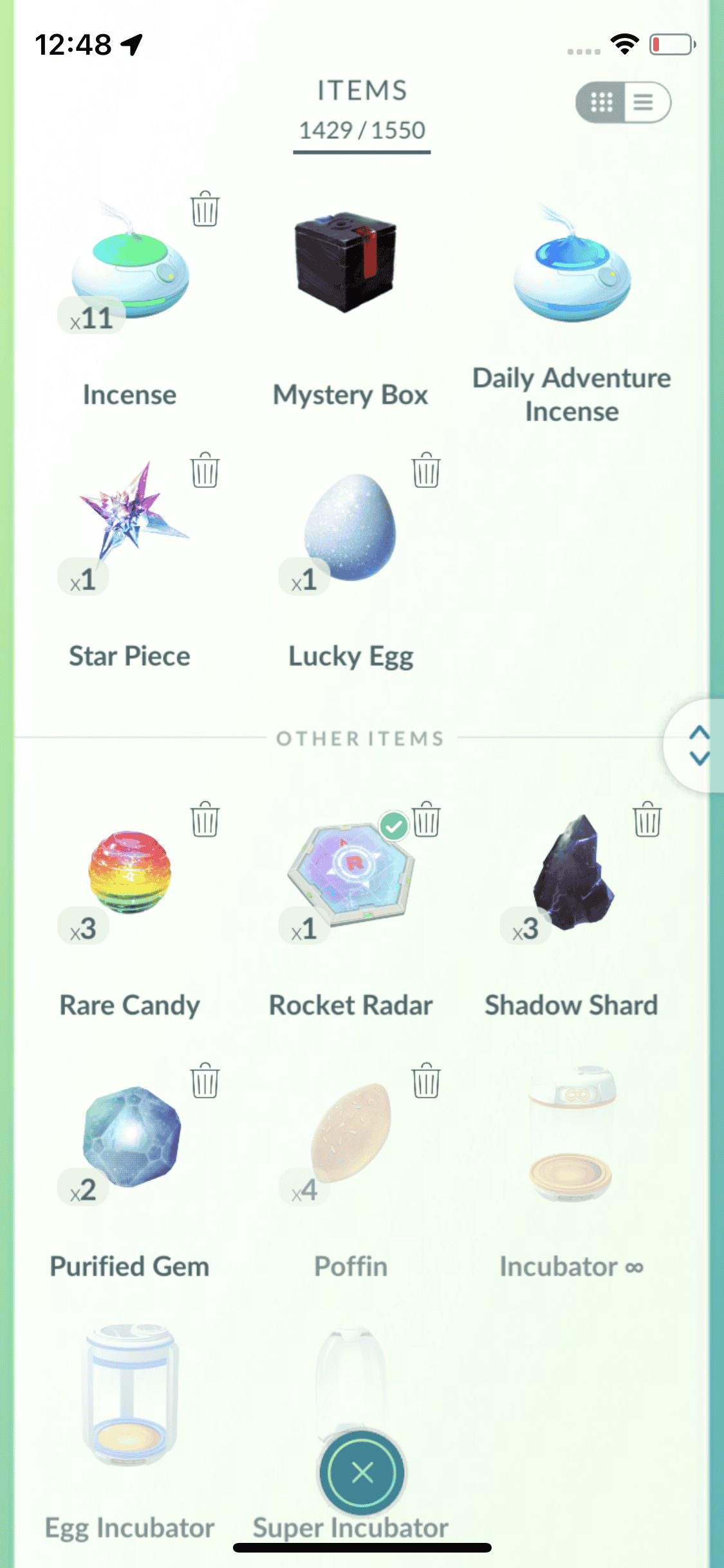Close the items bag
The height and width of the screenshot is (1568, 724).
click(362, 1472)
